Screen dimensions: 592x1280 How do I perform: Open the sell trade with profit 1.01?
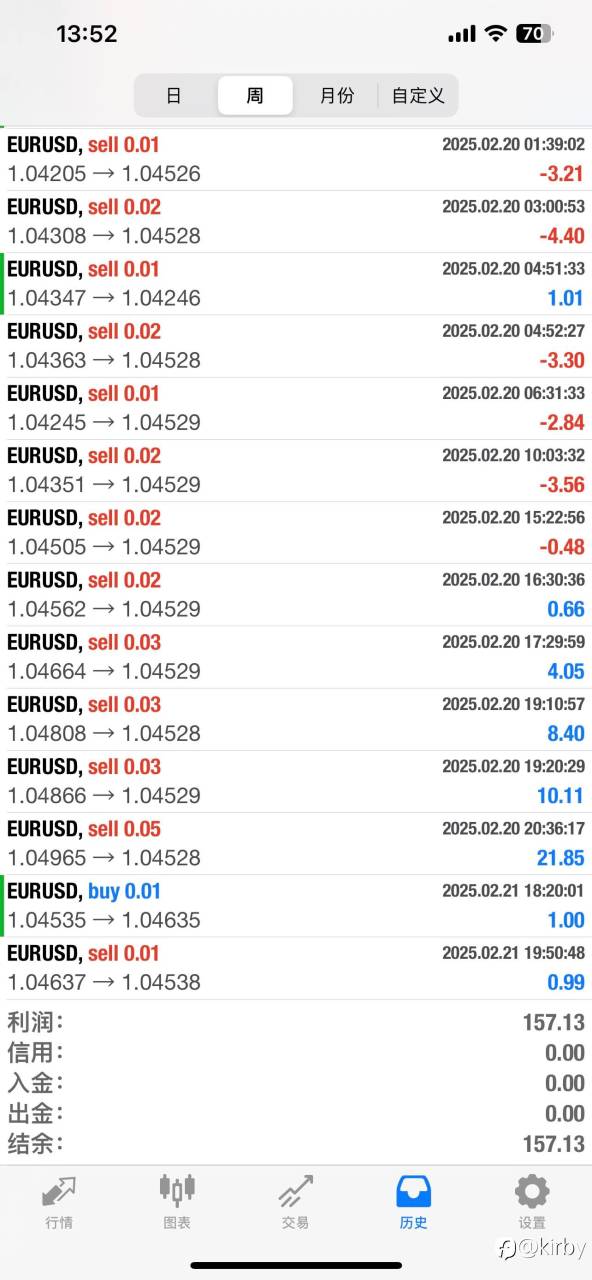pyautogui.click(x=296, y=283)
